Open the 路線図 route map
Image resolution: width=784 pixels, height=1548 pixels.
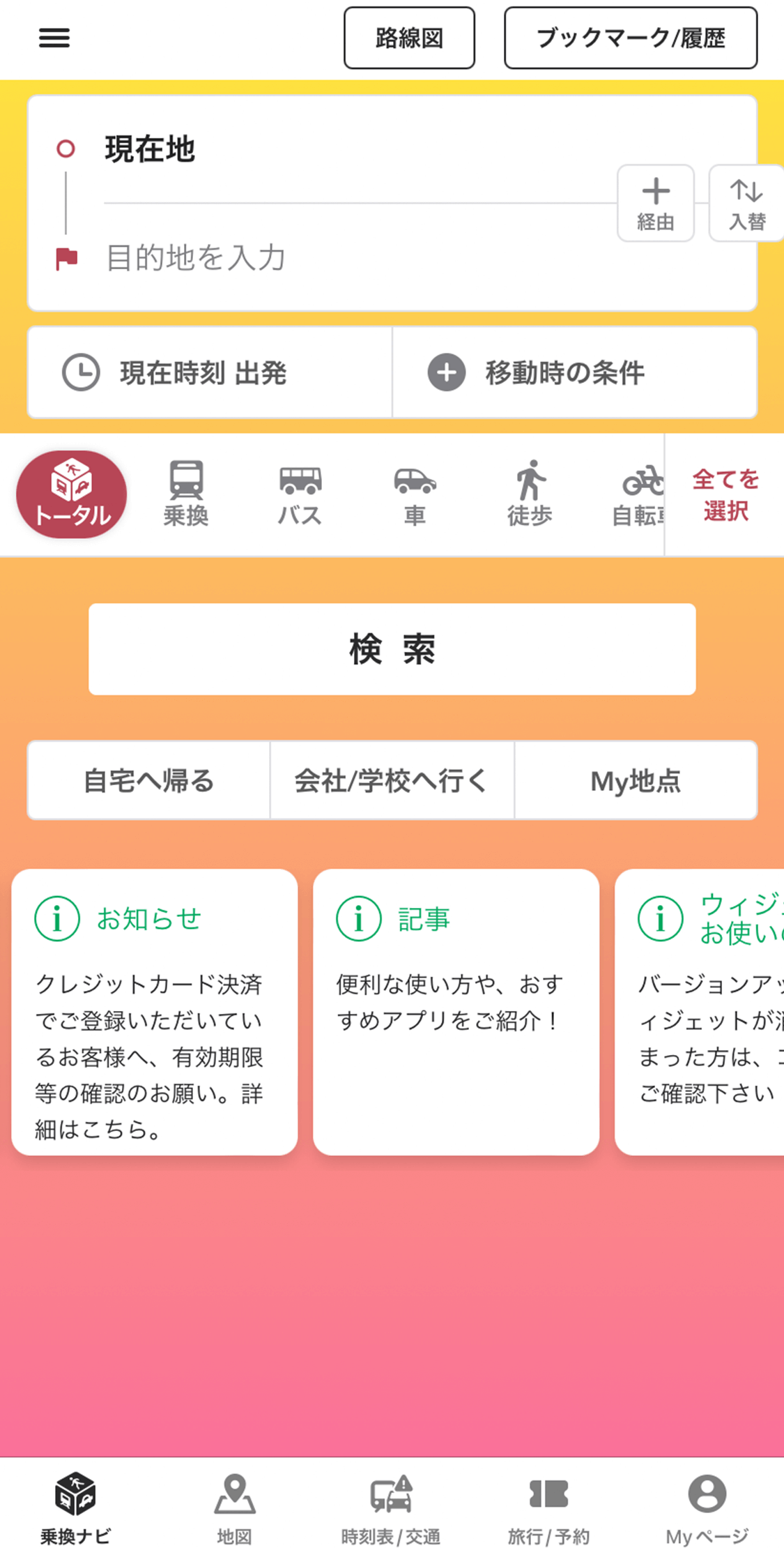click(409, 38)
